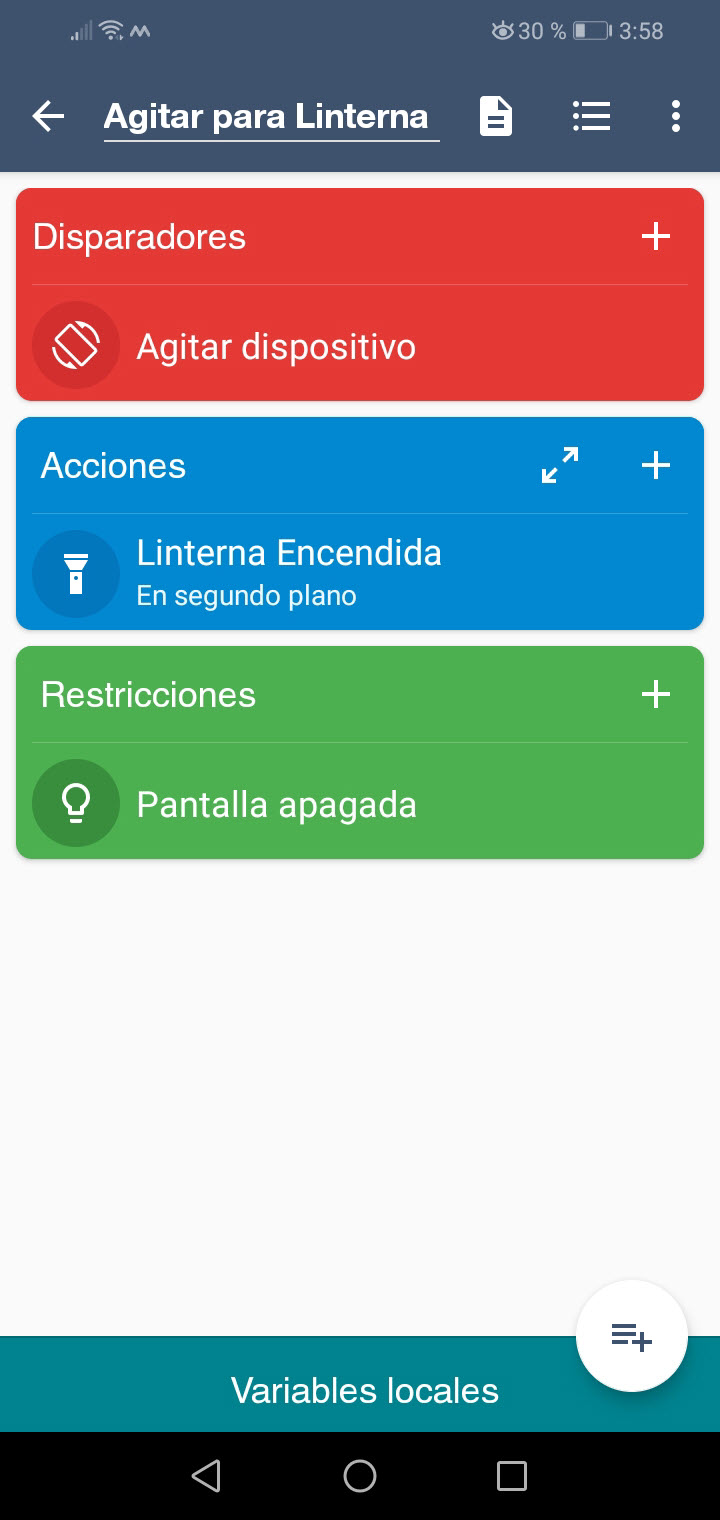The height and width of the screenshot is (1520, 720).
Task: Expand the Acciones section to full screen
Action: [560, 466]
